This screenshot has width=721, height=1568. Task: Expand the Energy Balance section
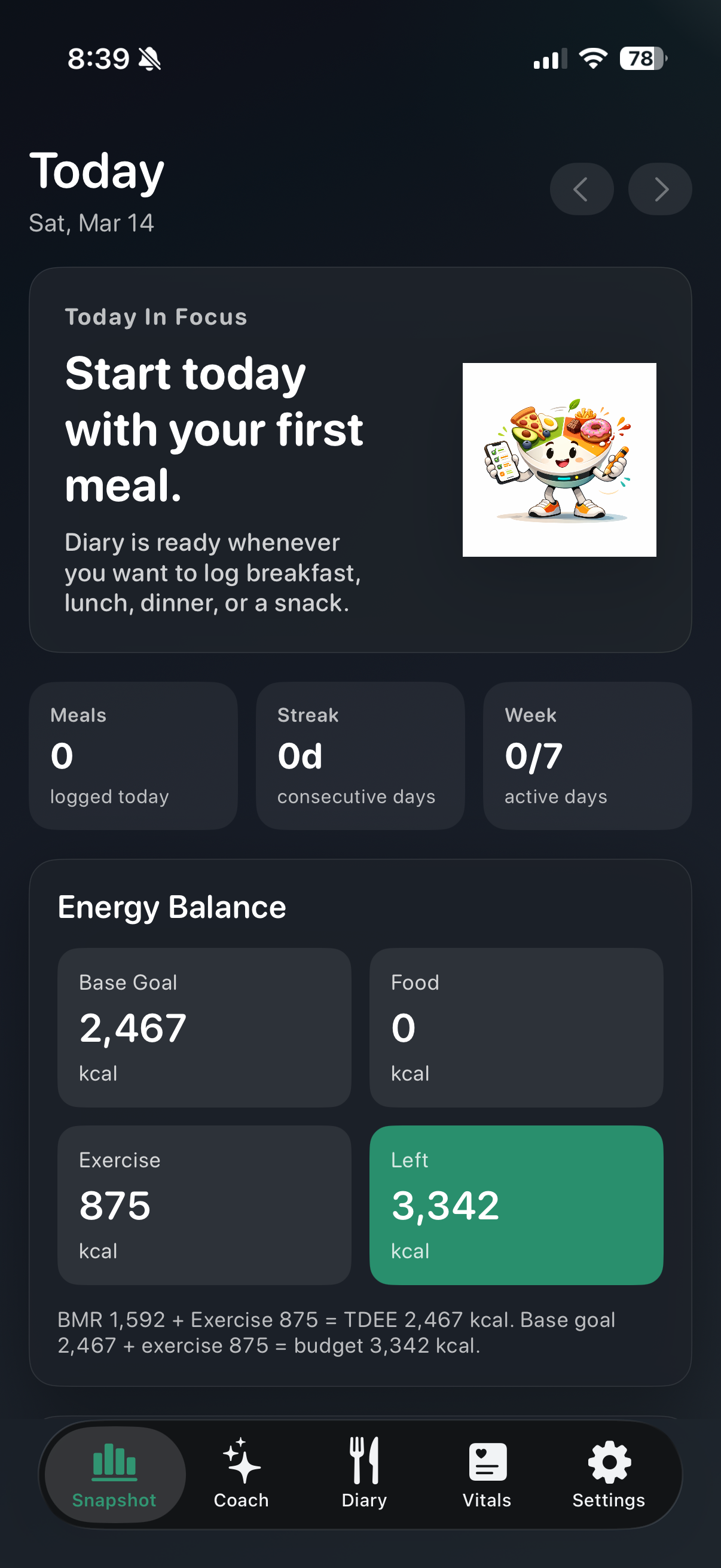click(x=172, y=907)
